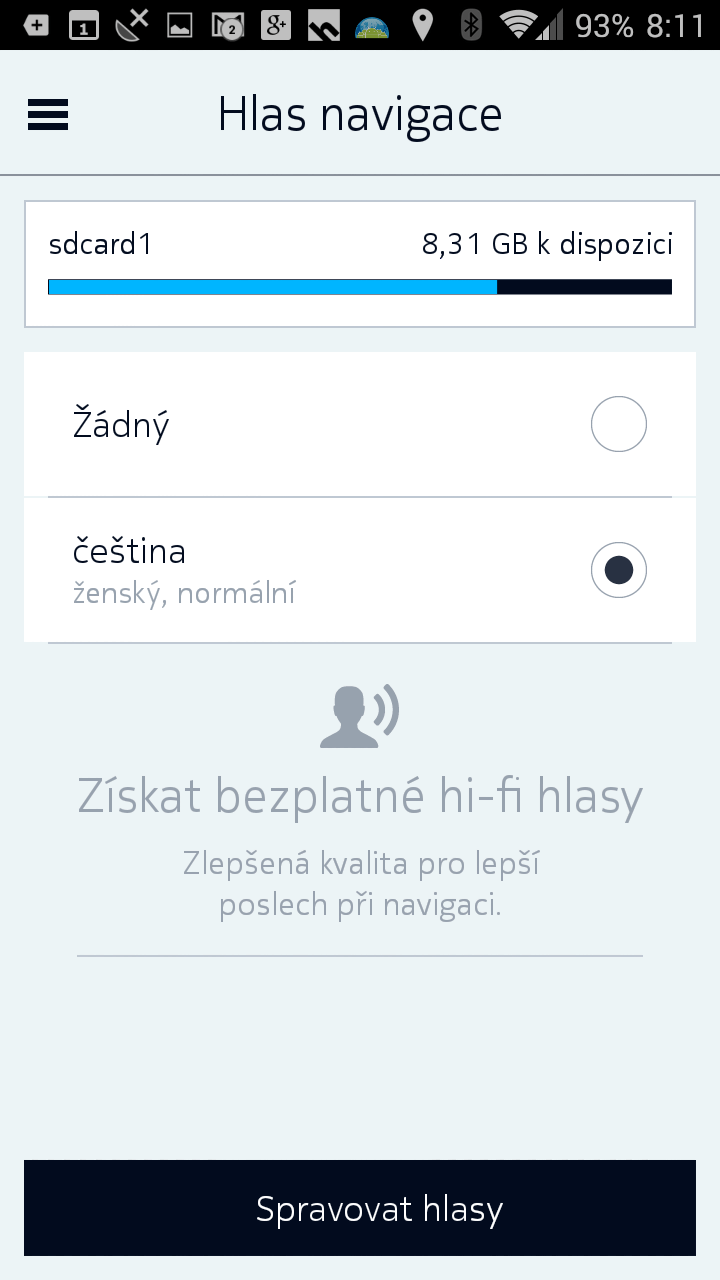Choose the čeština female voice
The image size is (720, 1280).
point(360,570)
